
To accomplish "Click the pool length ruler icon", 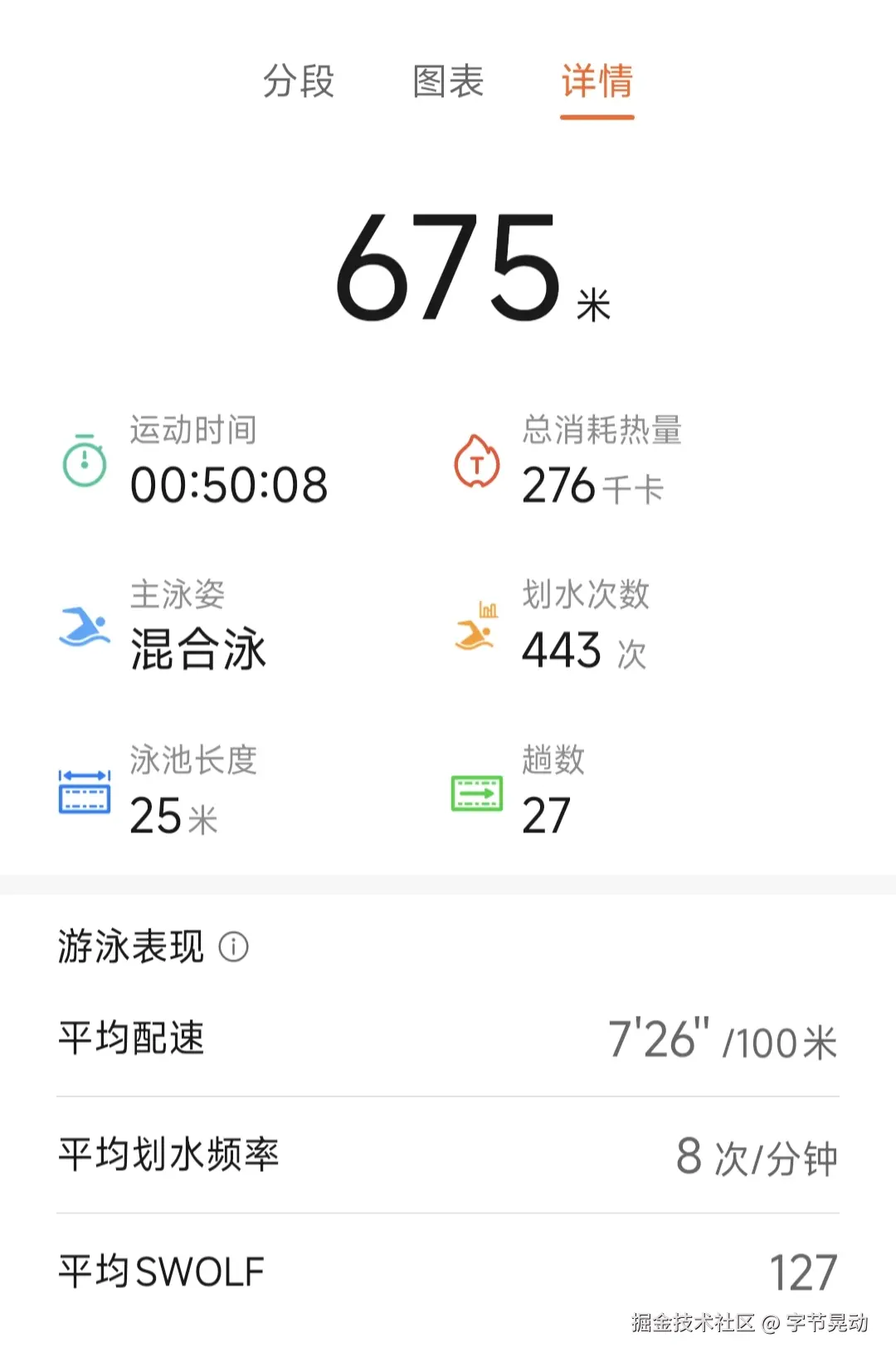I will tap(83, 794).
